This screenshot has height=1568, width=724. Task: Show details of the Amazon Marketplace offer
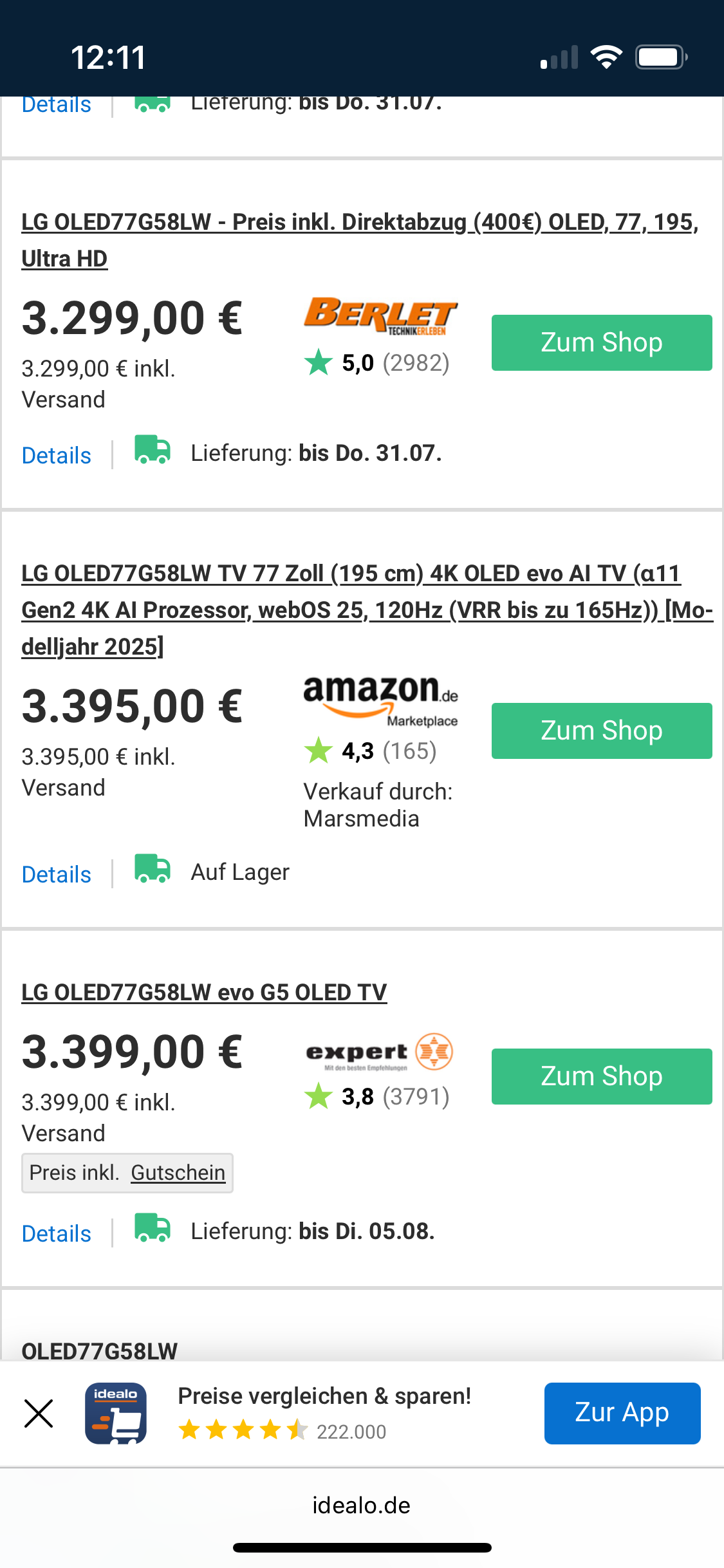(x=57, y=875)
